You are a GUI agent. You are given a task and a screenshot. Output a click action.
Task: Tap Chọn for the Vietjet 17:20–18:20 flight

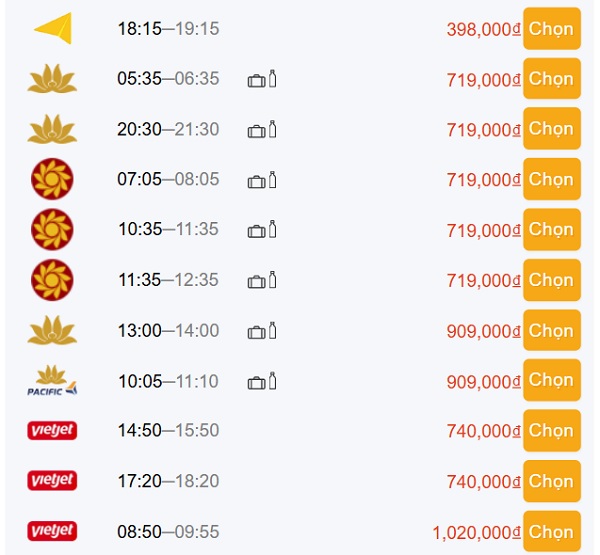pos(551,481)
